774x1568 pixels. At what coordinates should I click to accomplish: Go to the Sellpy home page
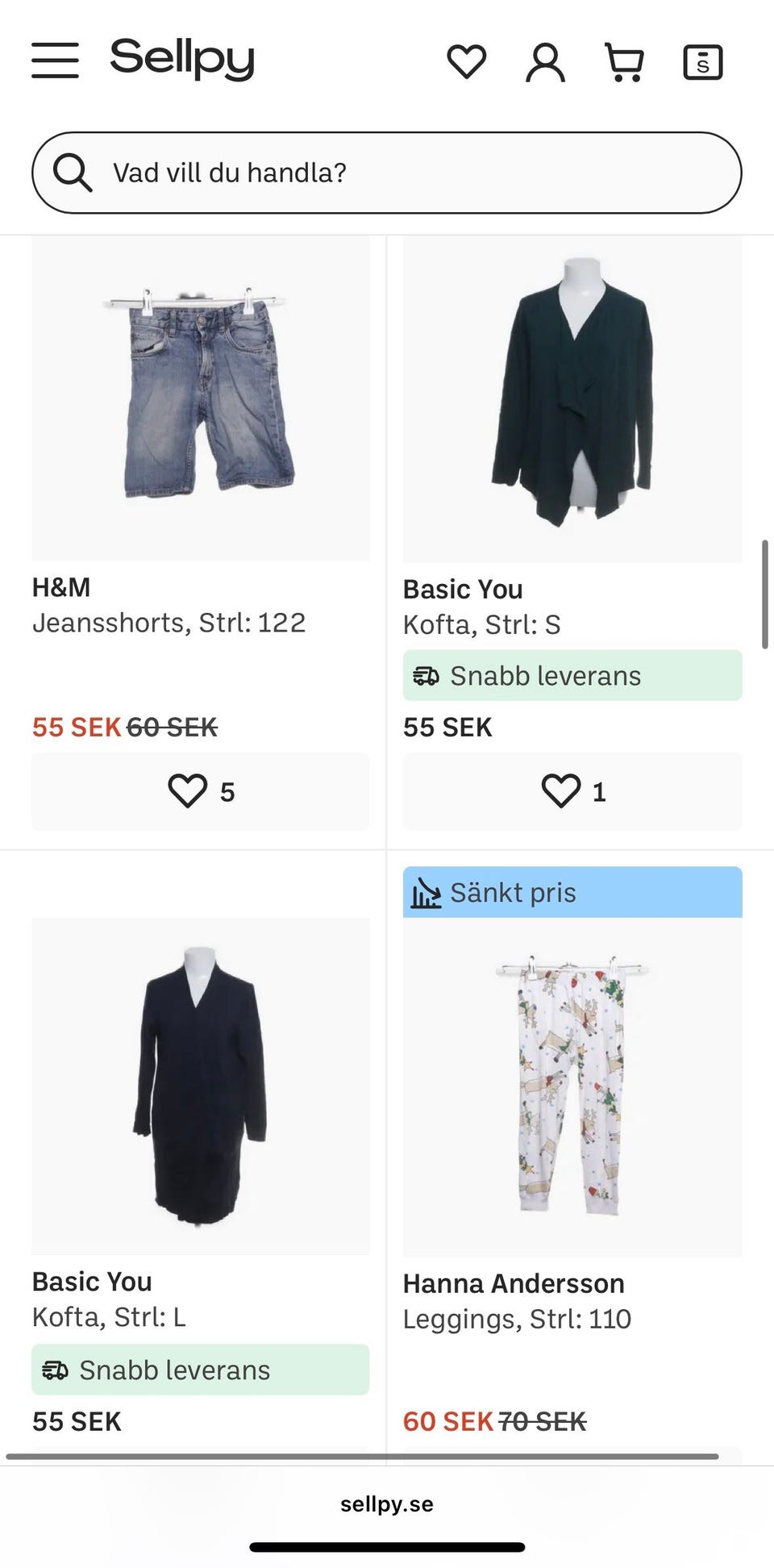[182, 59]
